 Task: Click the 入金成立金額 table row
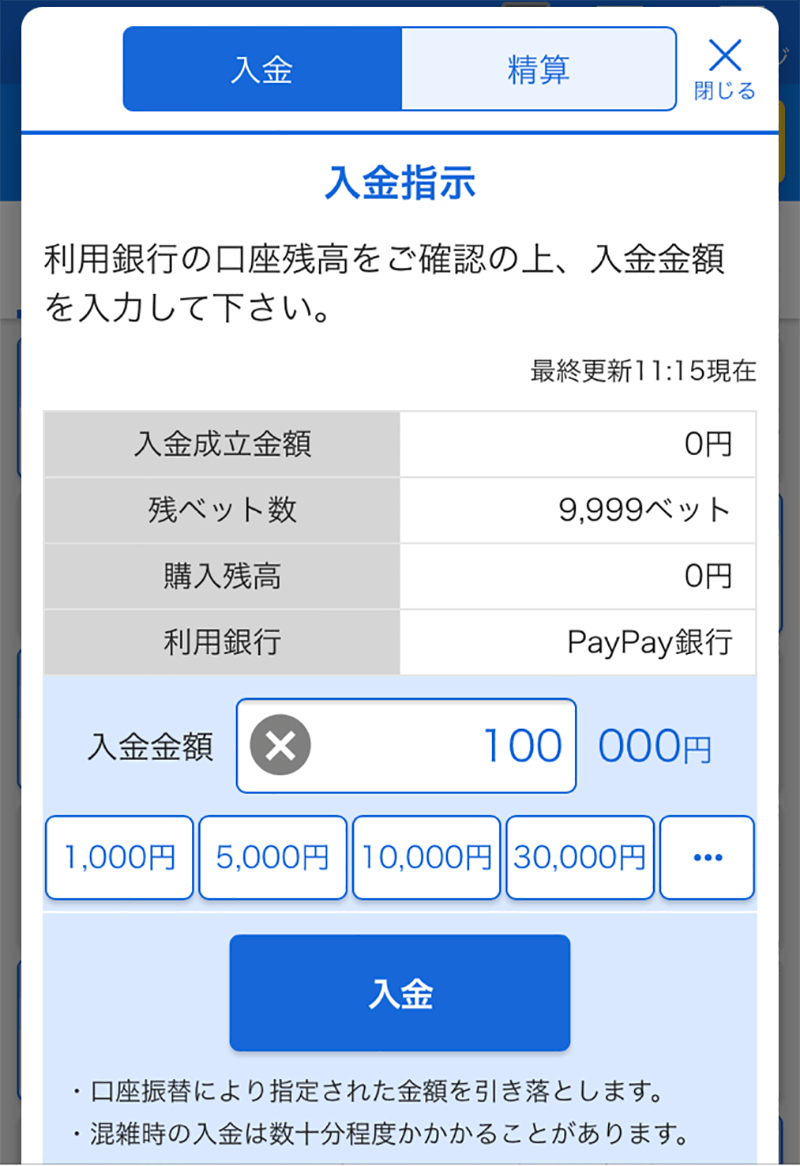(221, 445)
